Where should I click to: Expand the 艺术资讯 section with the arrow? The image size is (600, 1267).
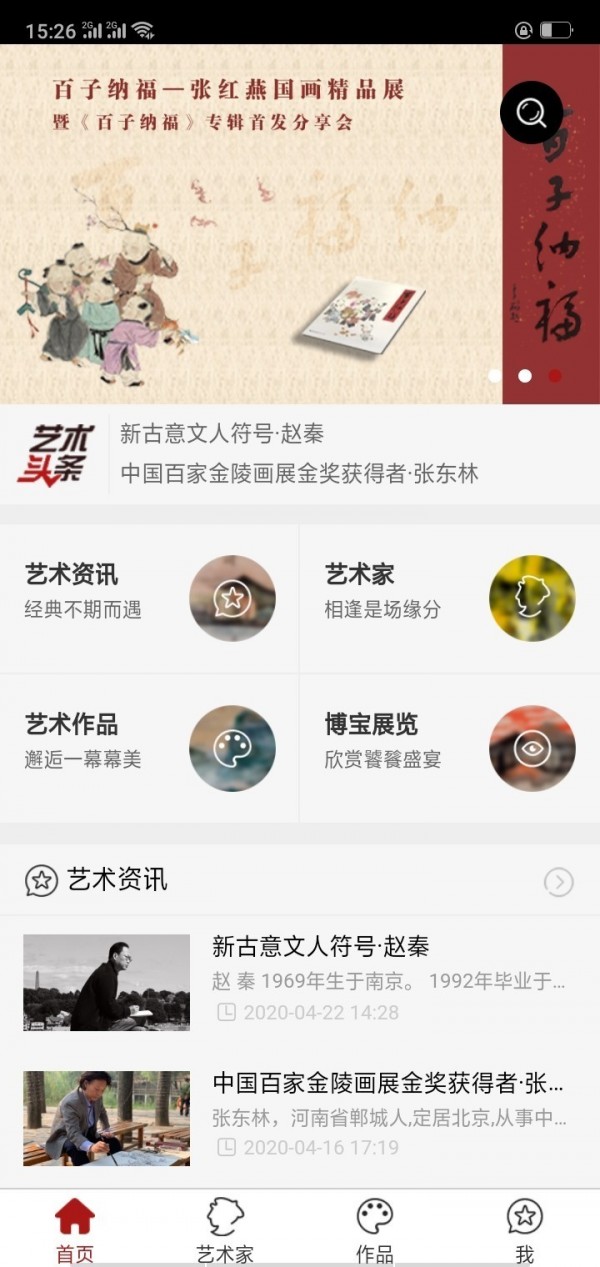[559, 881]
